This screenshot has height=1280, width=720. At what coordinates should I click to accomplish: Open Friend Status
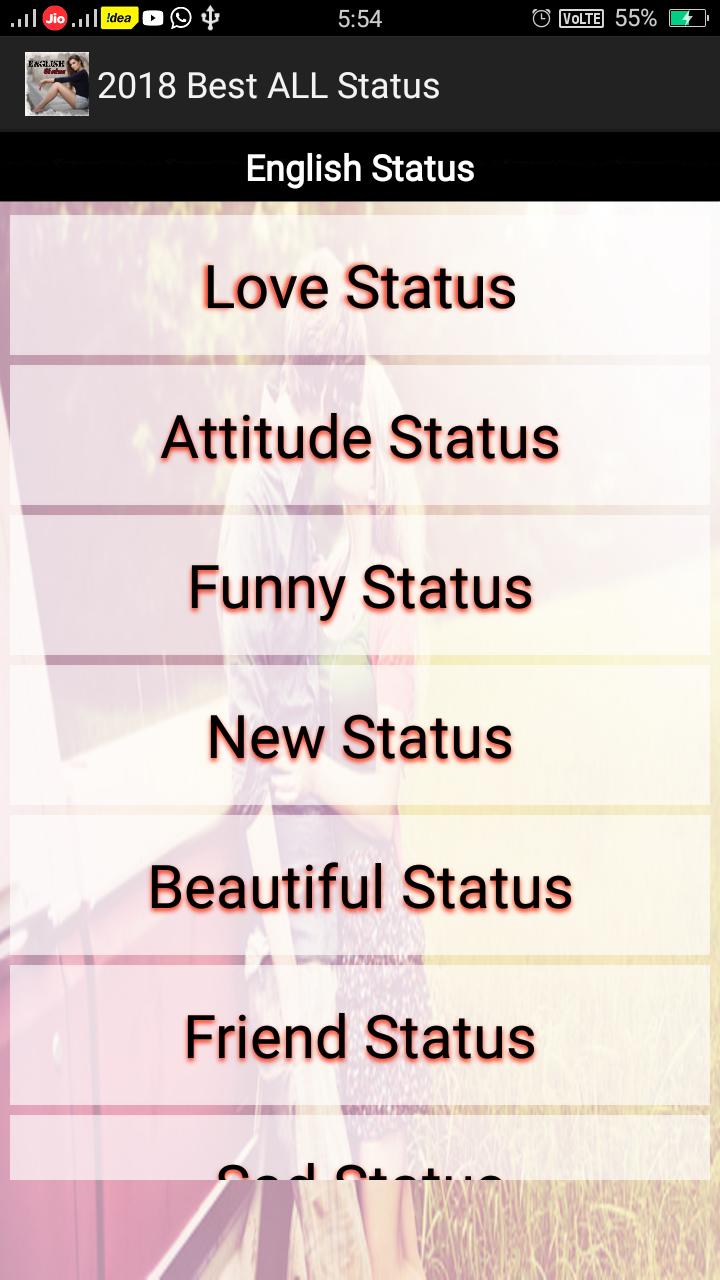[x=360, y=1036]
